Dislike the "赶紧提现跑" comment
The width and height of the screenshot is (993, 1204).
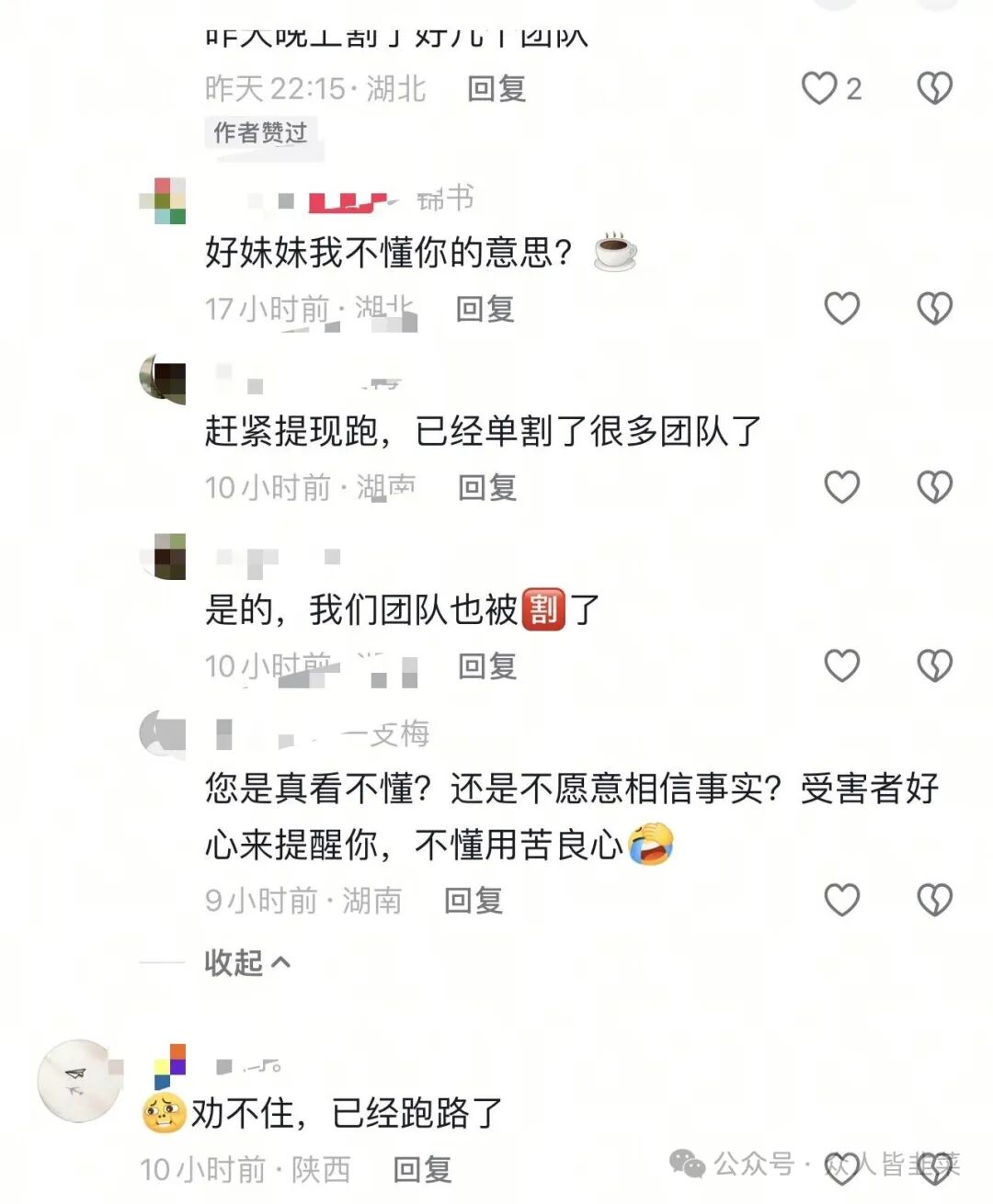pos(934,487)
